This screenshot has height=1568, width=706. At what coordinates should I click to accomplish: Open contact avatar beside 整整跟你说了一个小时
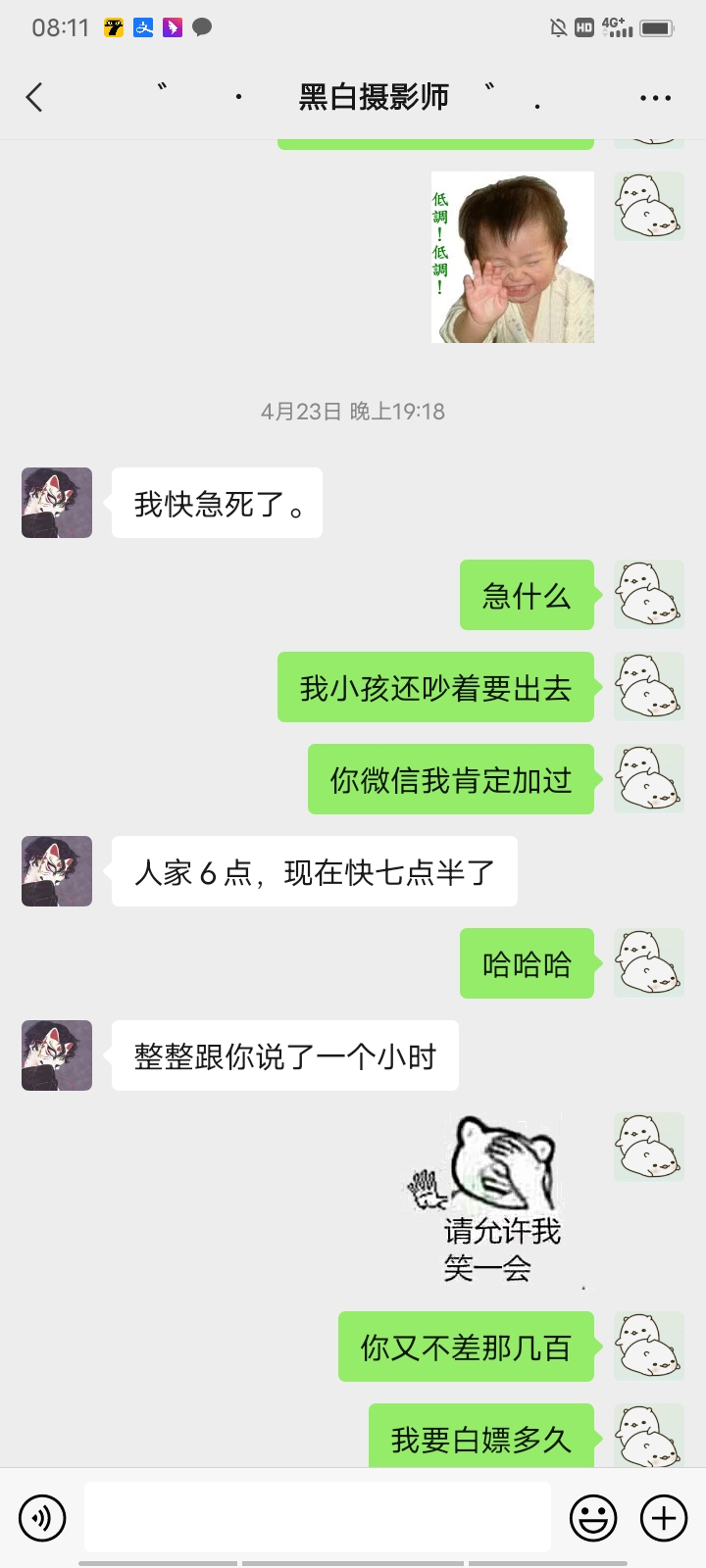click(x=57, y=1055)
